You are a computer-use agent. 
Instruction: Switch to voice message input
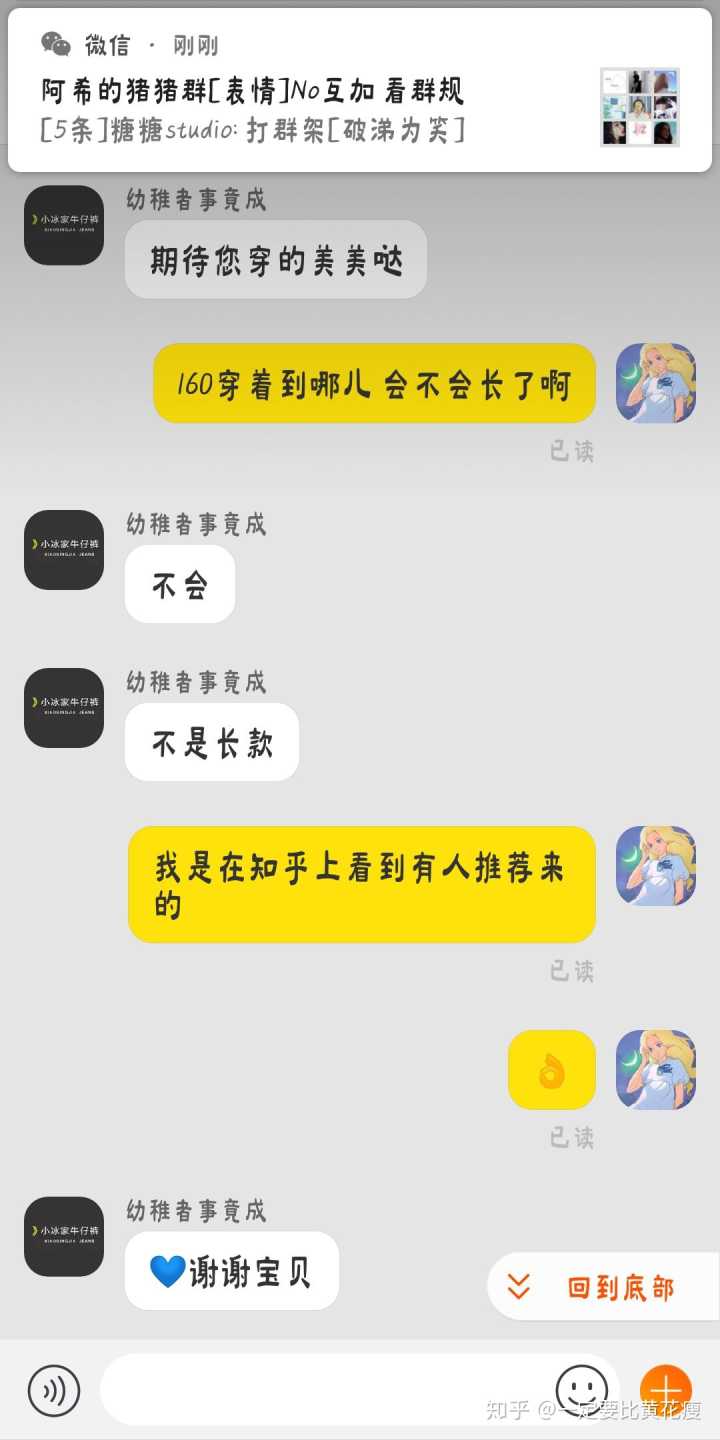coord(54,1390)
